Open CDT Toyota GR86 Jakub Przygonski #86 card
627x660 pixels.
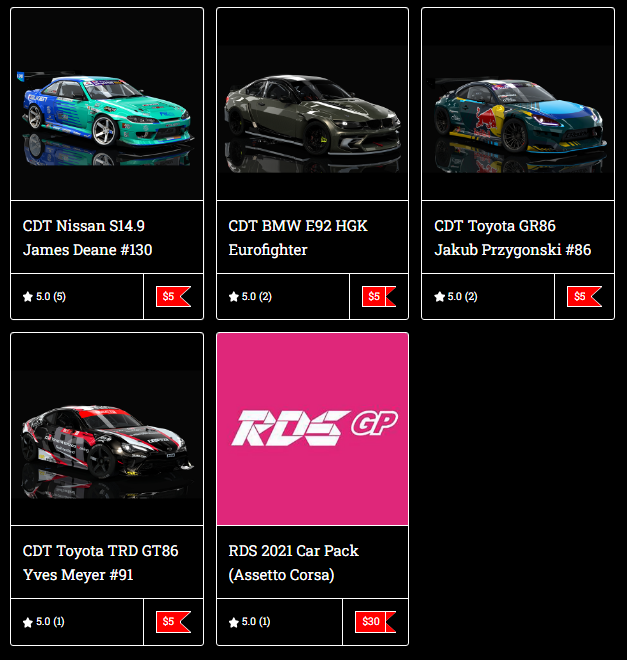click(x=517, y=237)
